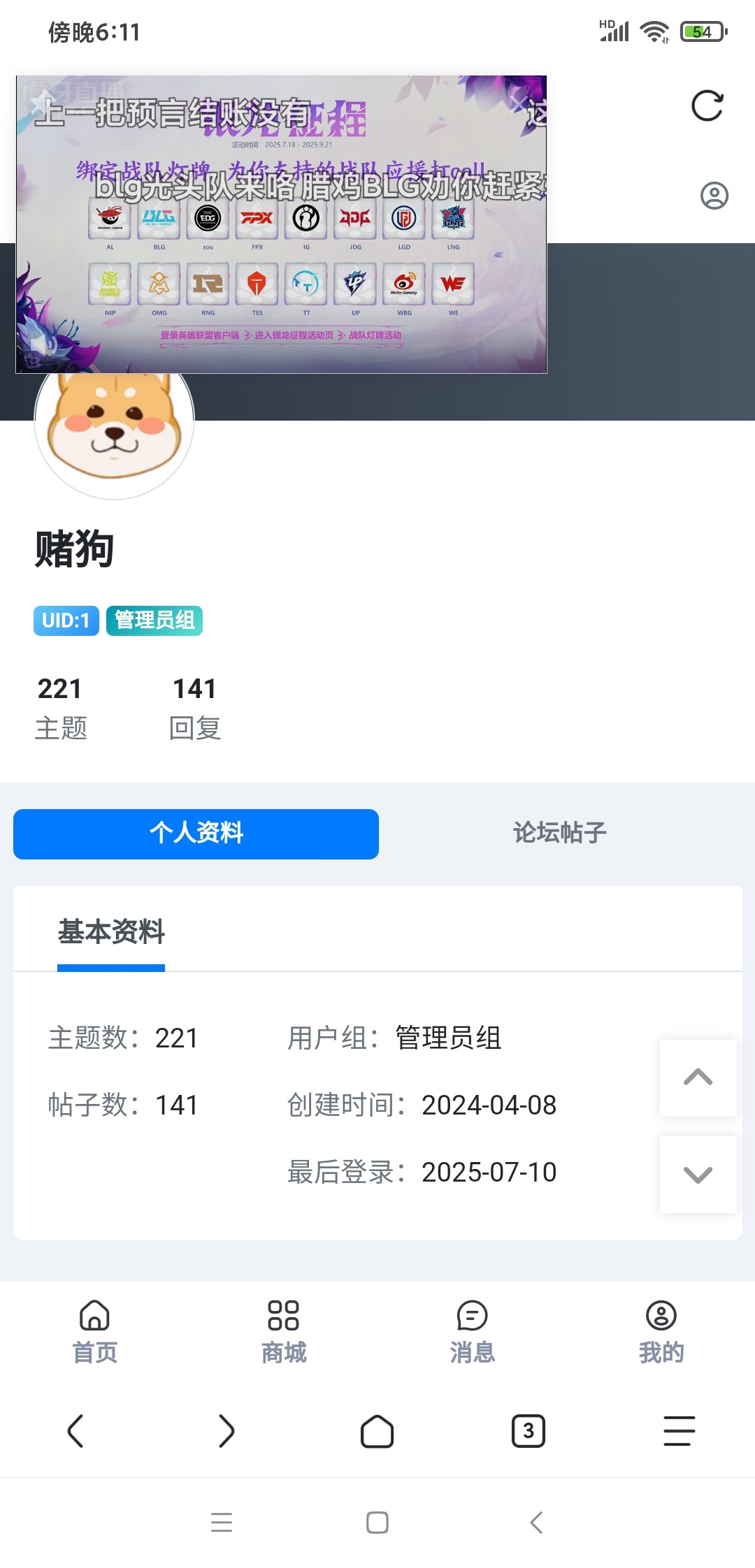Switch to the 论坛帖子 tab
Viewport: 755px width, 1568px height.
pos(559,833)
